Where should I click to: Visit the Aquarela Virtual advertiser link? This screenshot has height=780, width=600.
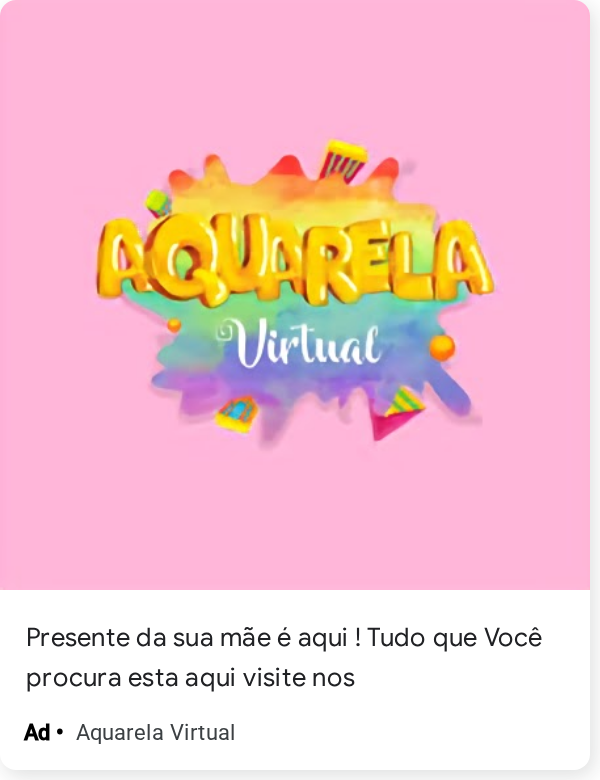[155, 733]
